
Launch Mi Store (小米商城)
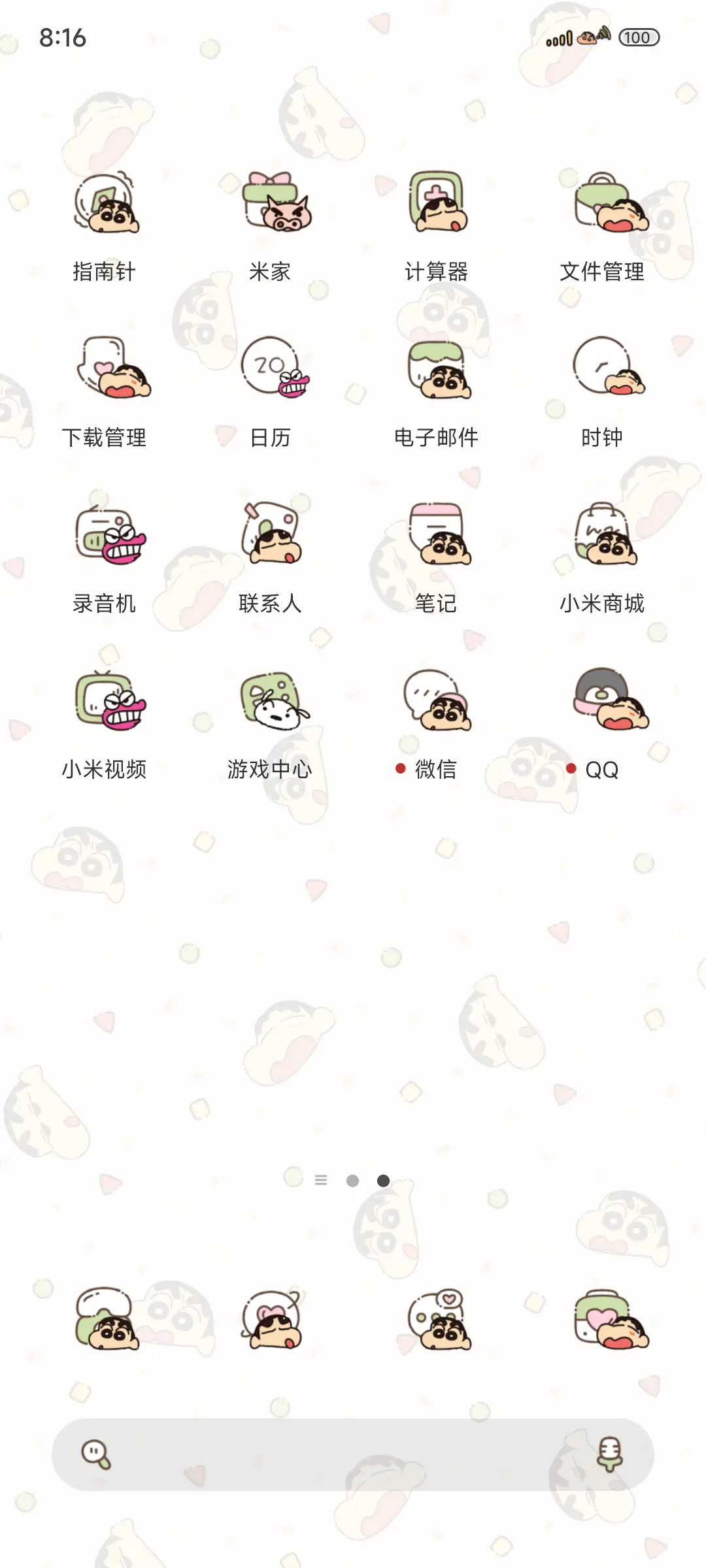coord(603,542)
